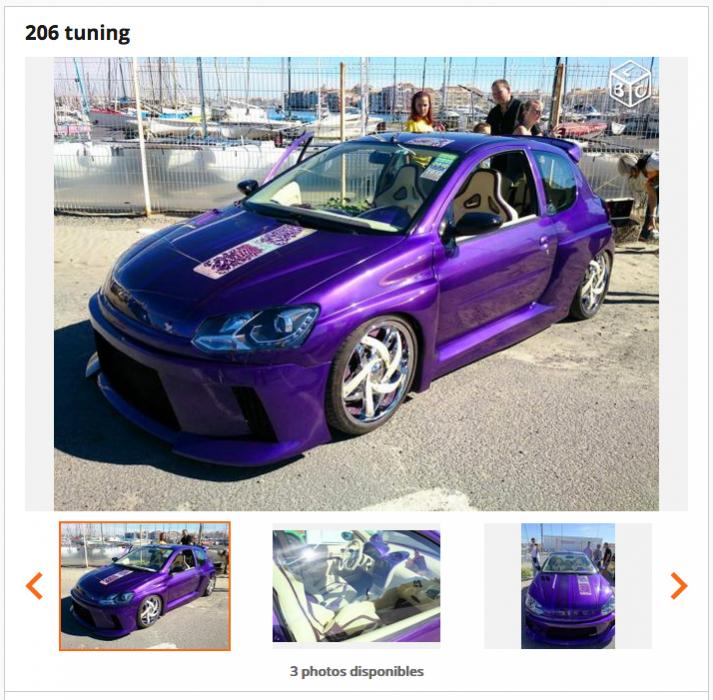Select the first thumbnail of the car side view
Screen dimensions: 713x700
(145, 586)
